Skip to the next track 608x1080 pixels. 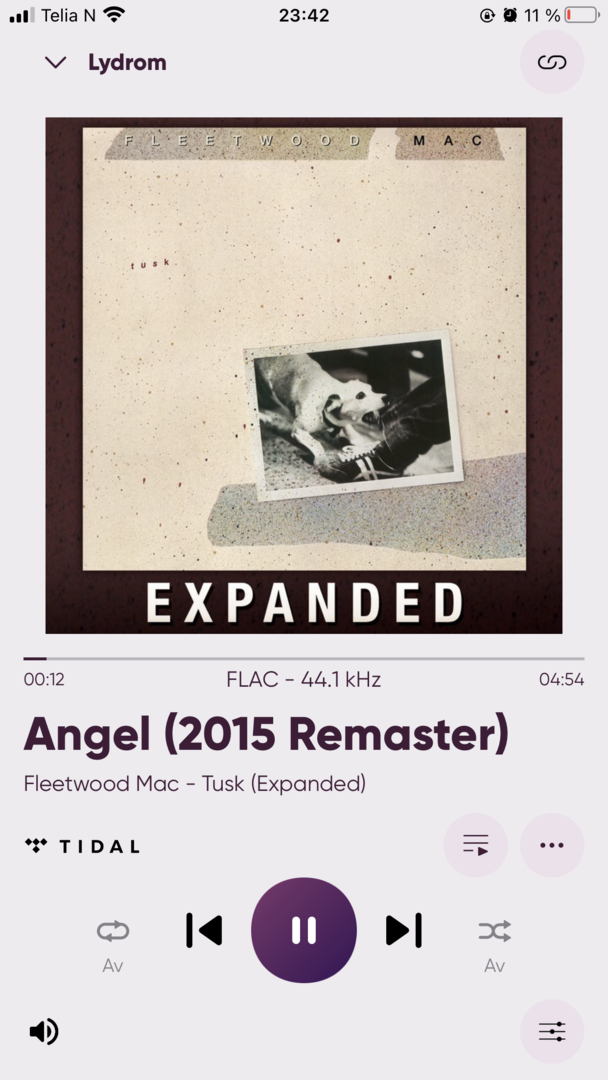tap(403, 931)
